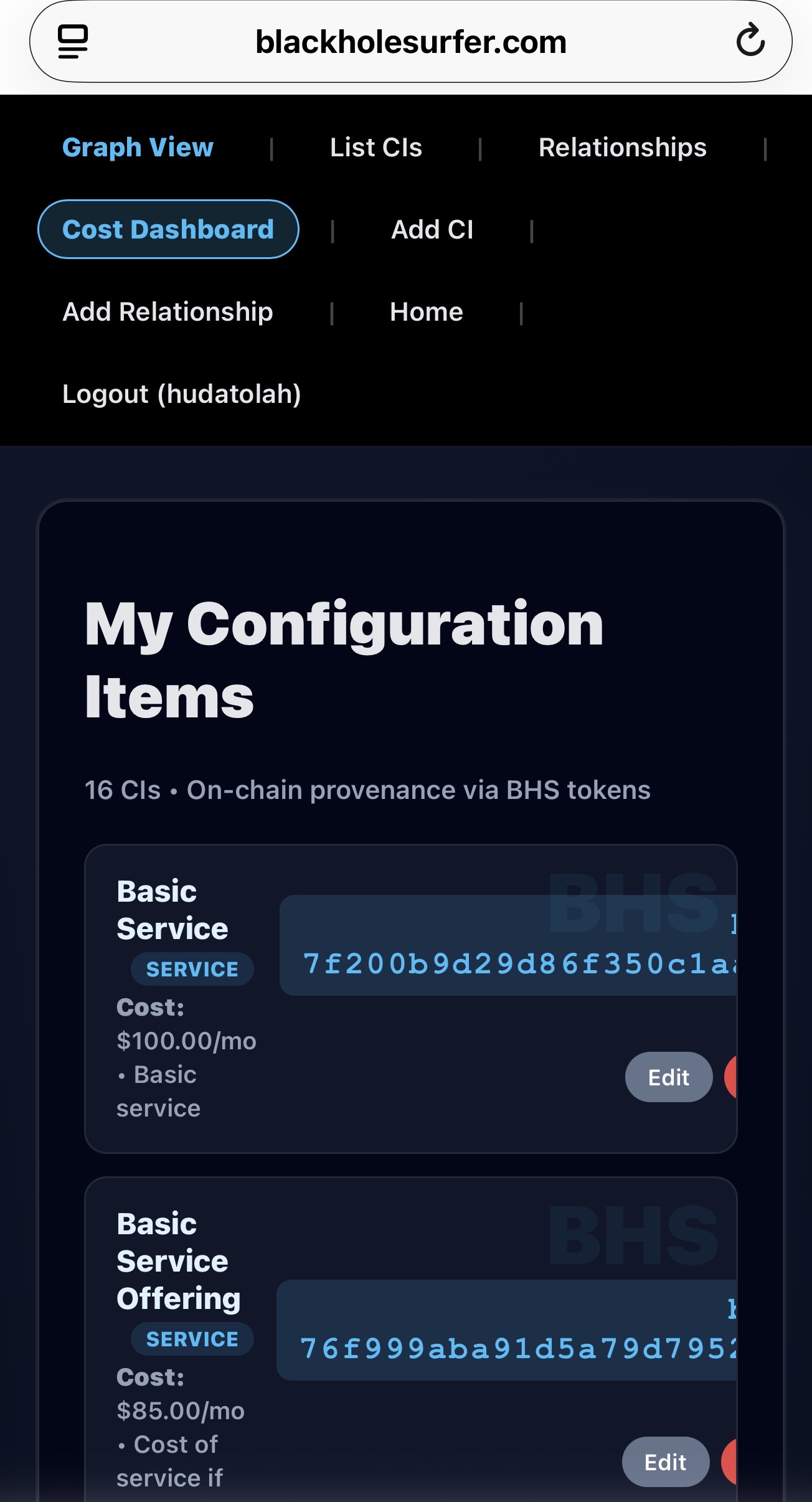The image size is (812, 1502).
Task: Edit the Basic Service item
Action: (668, 1077)
